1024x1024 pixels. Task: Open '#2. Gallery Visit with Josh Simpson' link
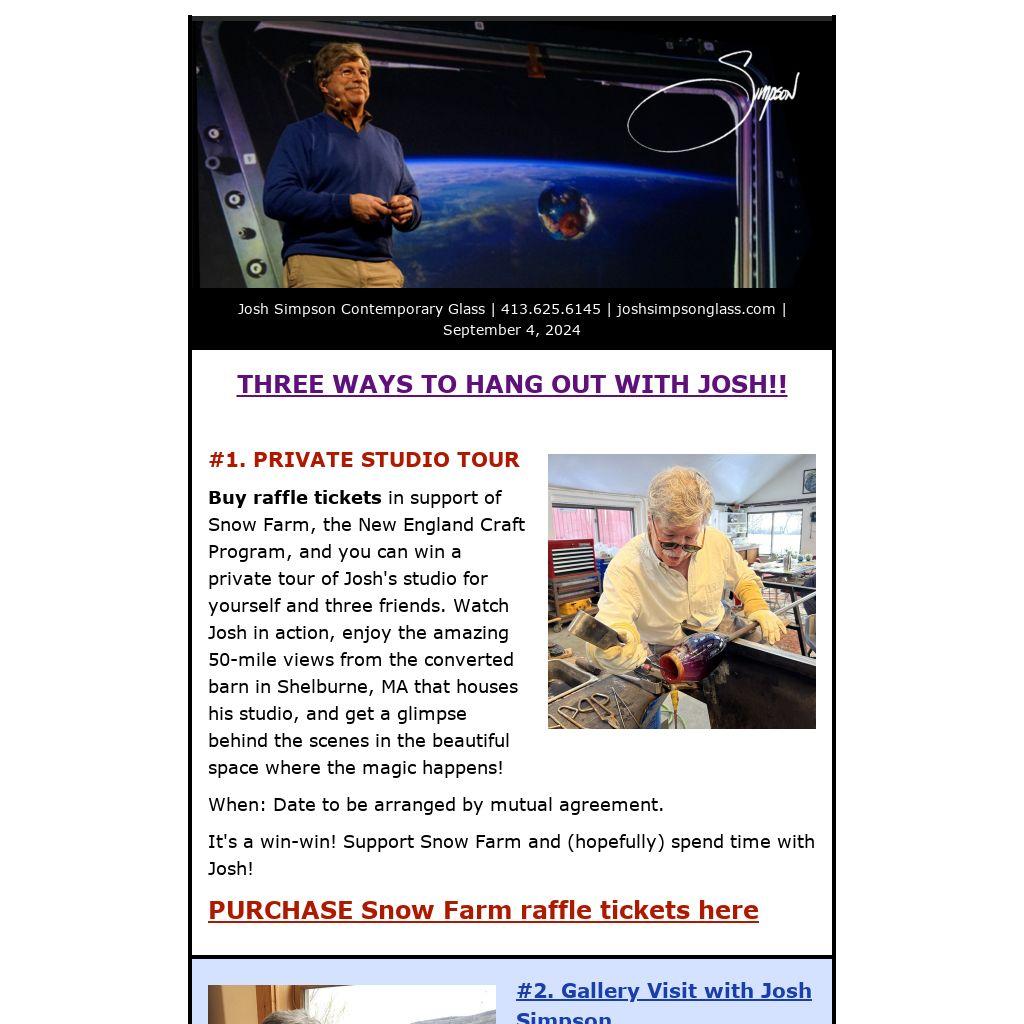[x=663, y=991]
